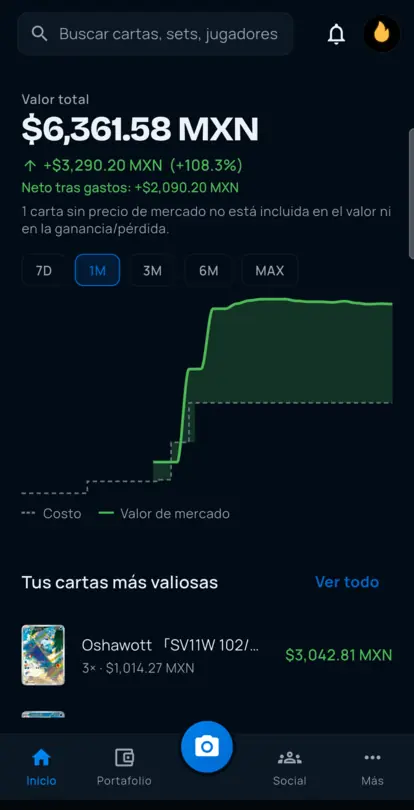Go to the Inicio tab

tap(41, 767)
